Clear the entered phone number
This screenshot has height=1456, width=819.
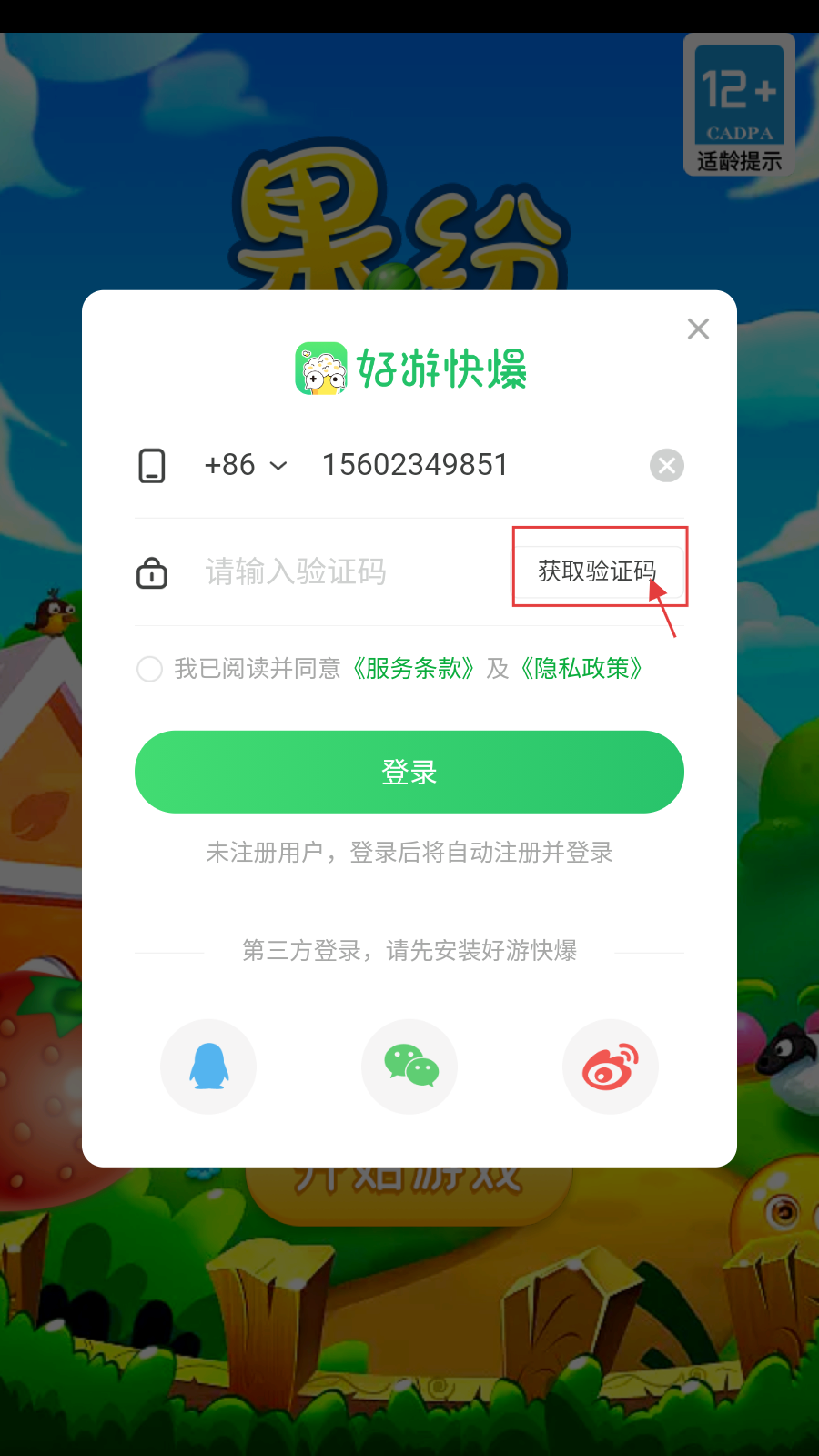pos(666,465)
